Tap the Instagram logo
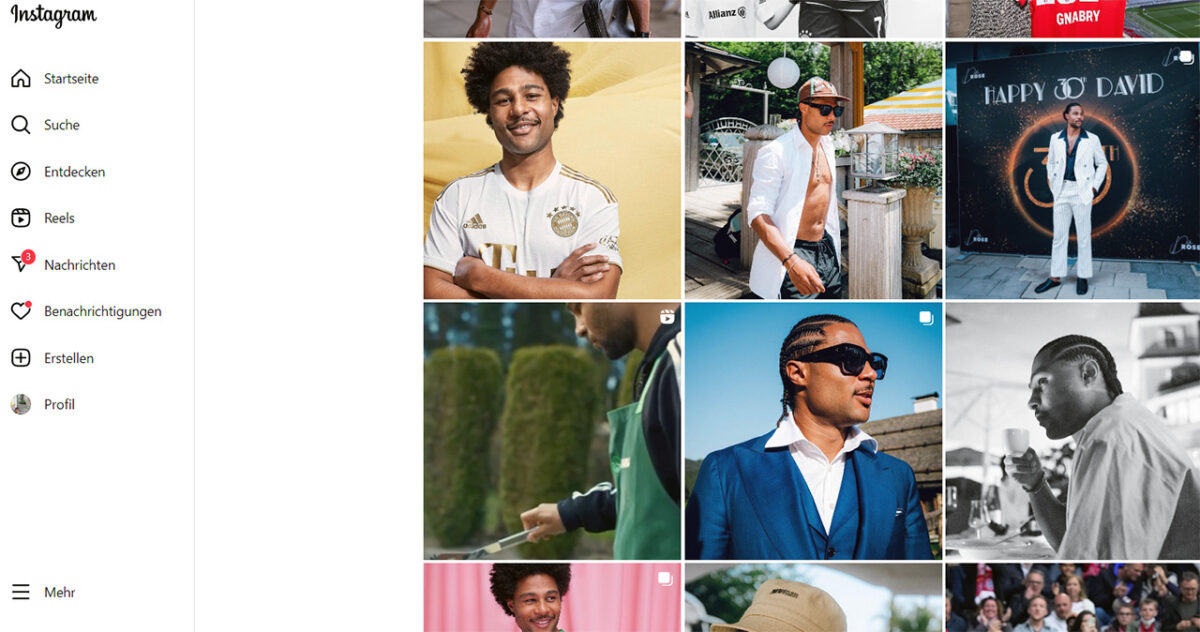The height and width of the screenshot is (632, 1200). [54, 15]
